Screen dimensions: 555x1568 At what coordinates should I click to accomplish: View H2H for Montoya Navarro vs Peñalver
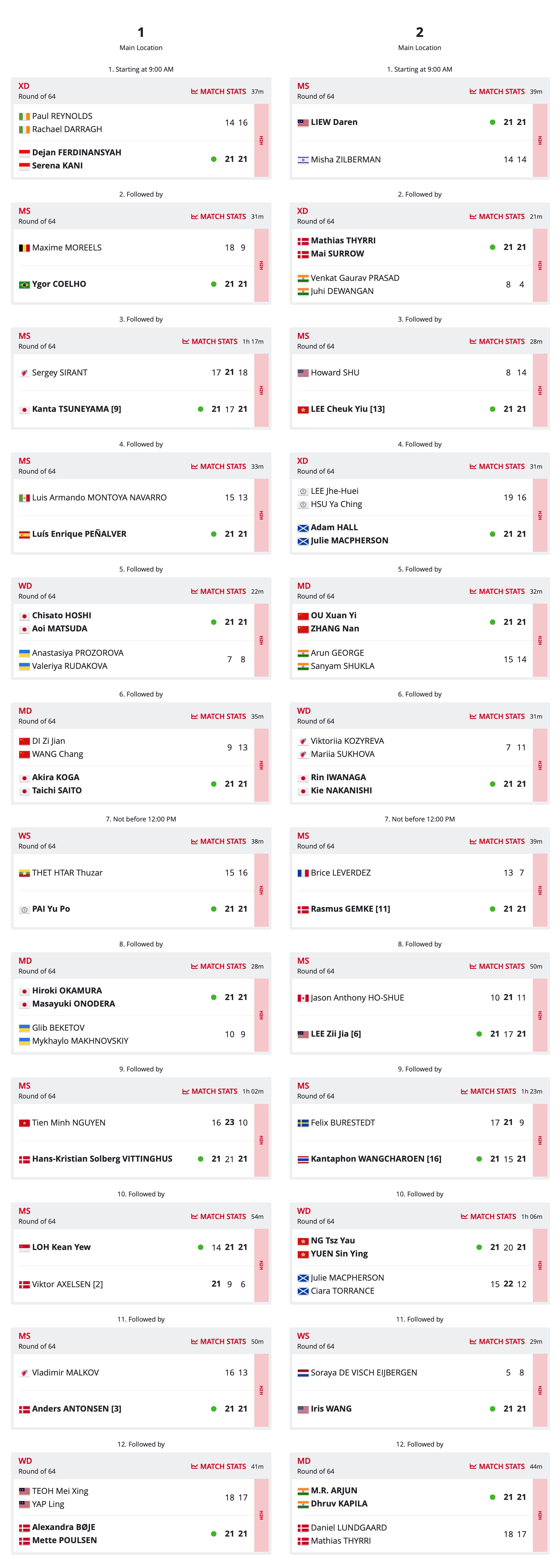coord(261,515)
